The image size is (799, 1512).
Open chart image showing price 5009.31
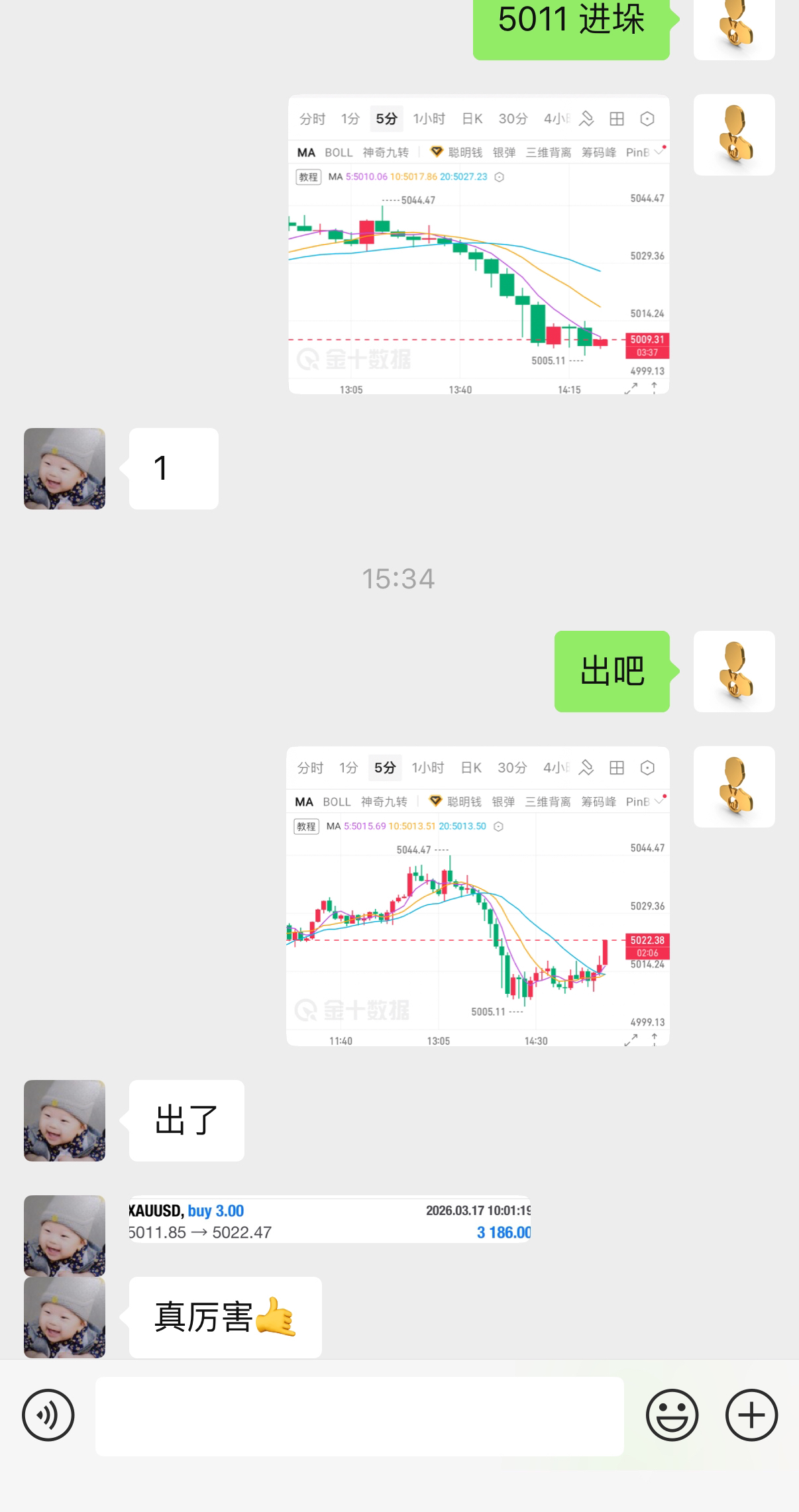point(478,244)
